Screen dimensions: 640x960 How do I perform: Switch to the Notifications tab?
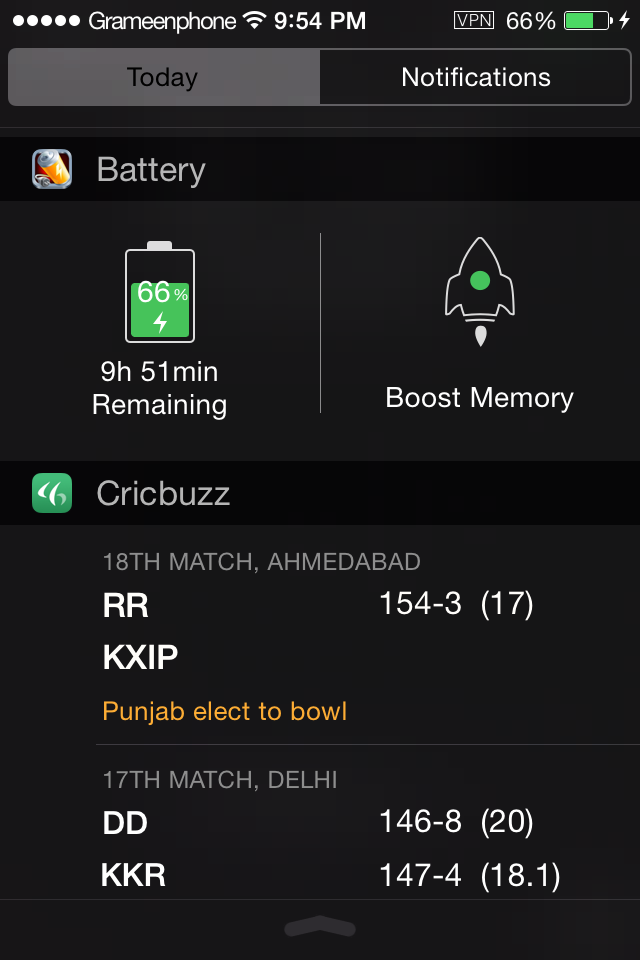(x=475, y=77)
